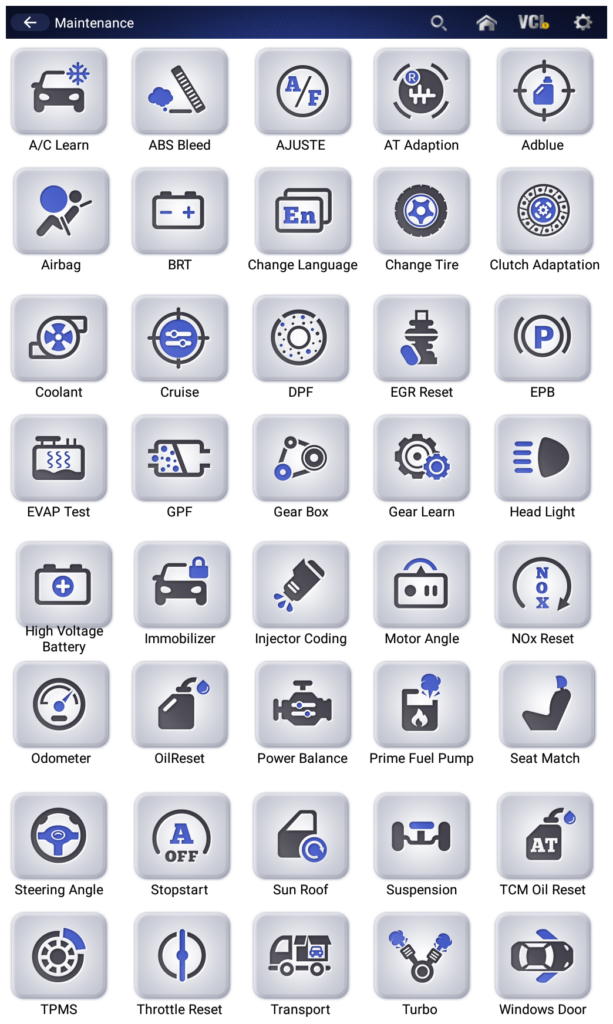Open ABS Bleed
This screenshot has width=613, height=1024.
(180, 91)
